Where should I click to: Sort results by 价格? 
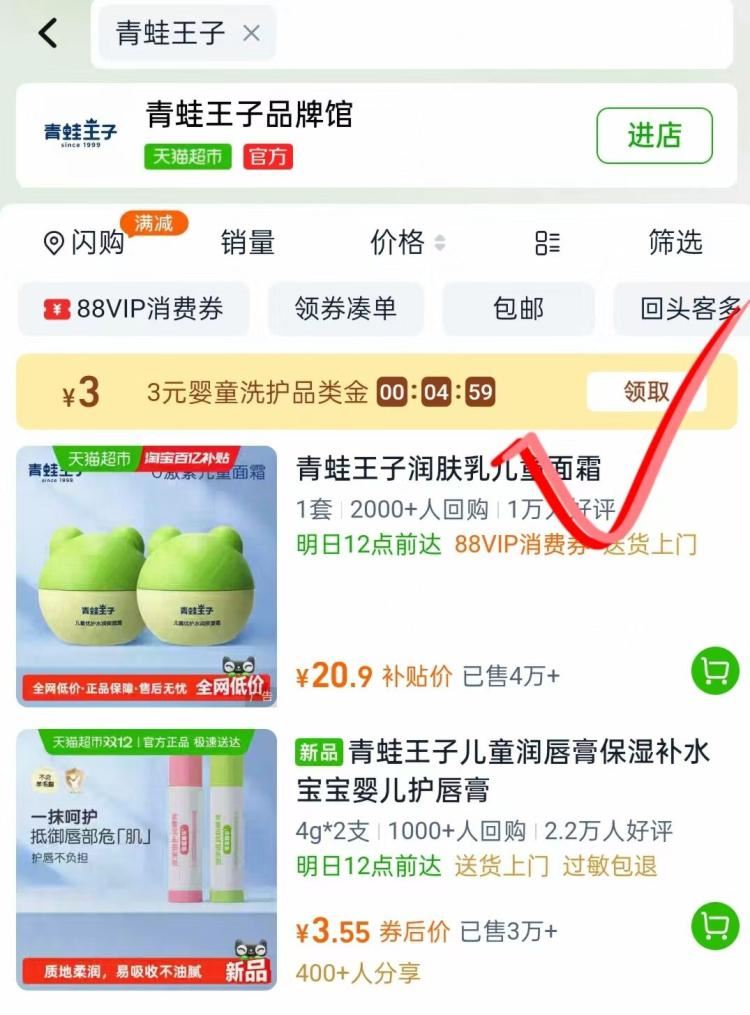tap(407, 243)
